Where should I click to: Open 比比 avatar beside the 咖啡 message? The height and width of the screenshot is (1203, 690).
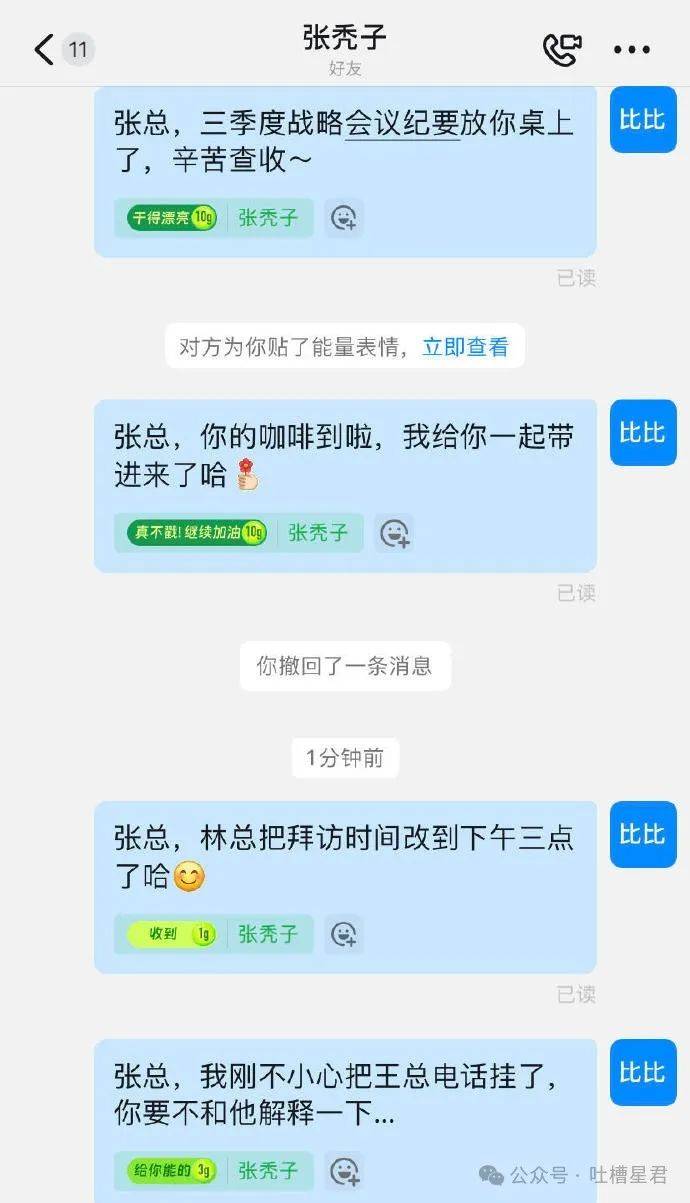(x=643, y=433)
